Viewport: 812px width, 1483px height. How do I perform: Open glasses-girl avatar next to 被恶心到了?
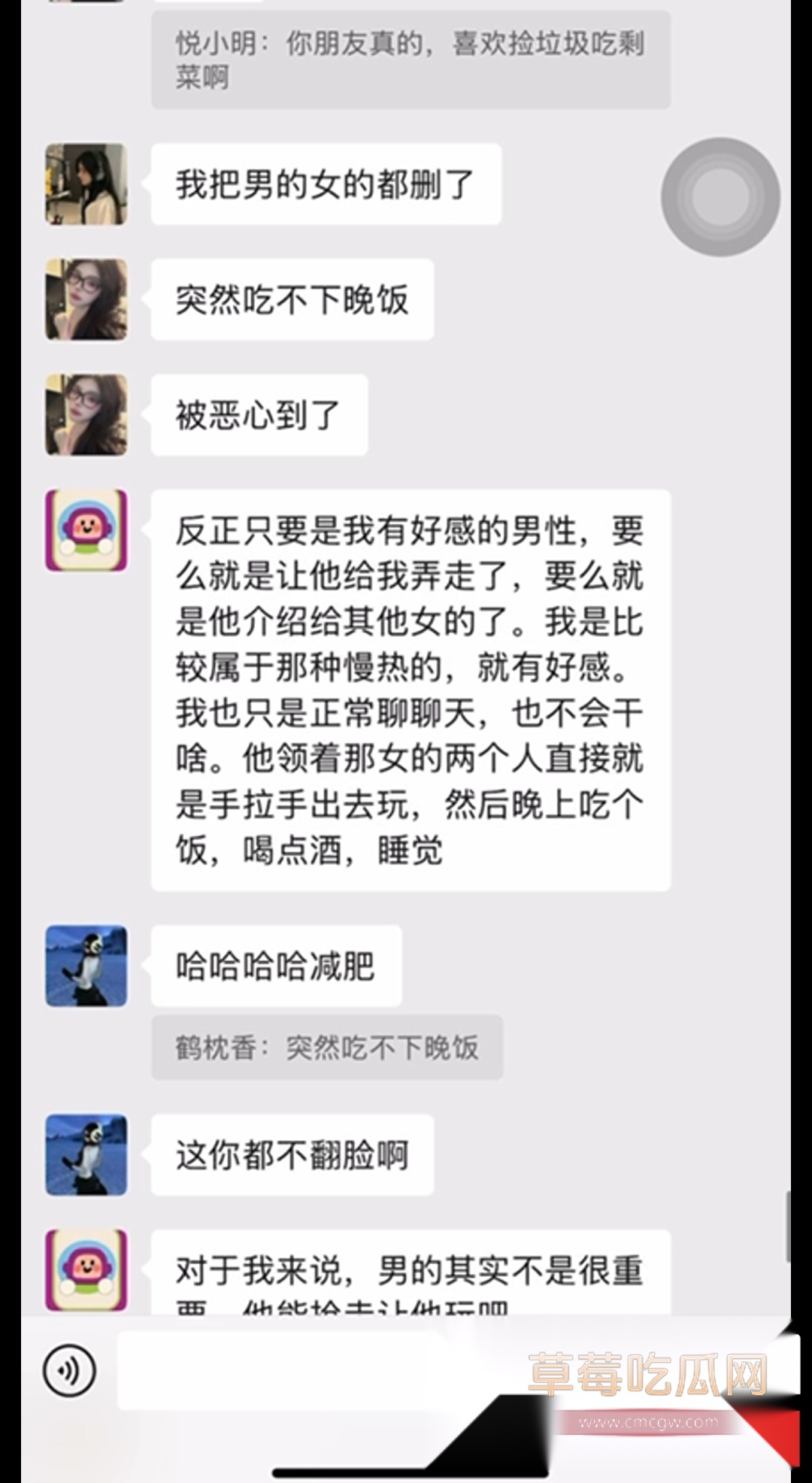[x=85, y=414]
